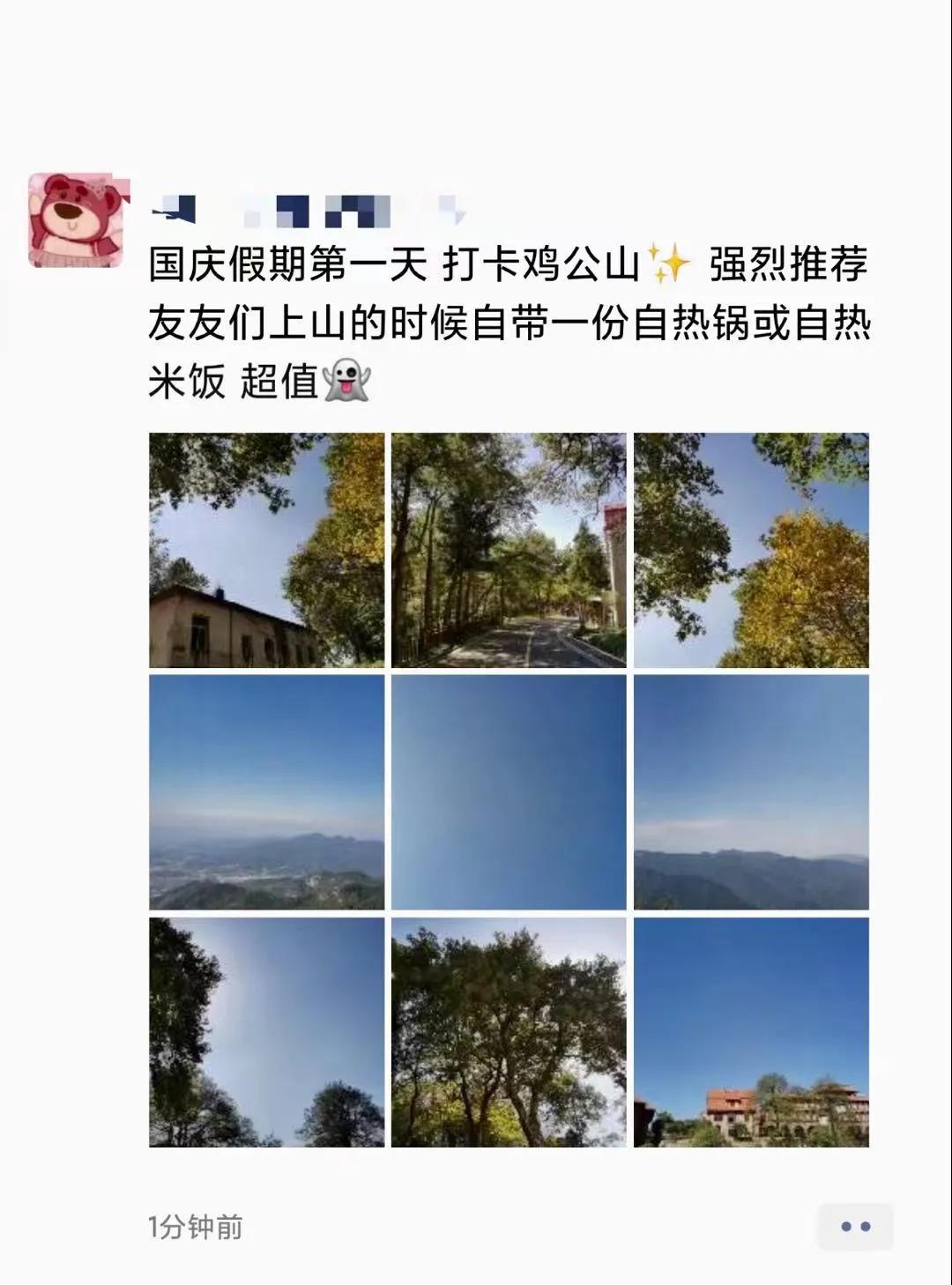The height and width of the screenshot is (1285, 952).
Task: View the photo of the distant mountain ridge
Action: pyautogui.click(x=751, y=791)
